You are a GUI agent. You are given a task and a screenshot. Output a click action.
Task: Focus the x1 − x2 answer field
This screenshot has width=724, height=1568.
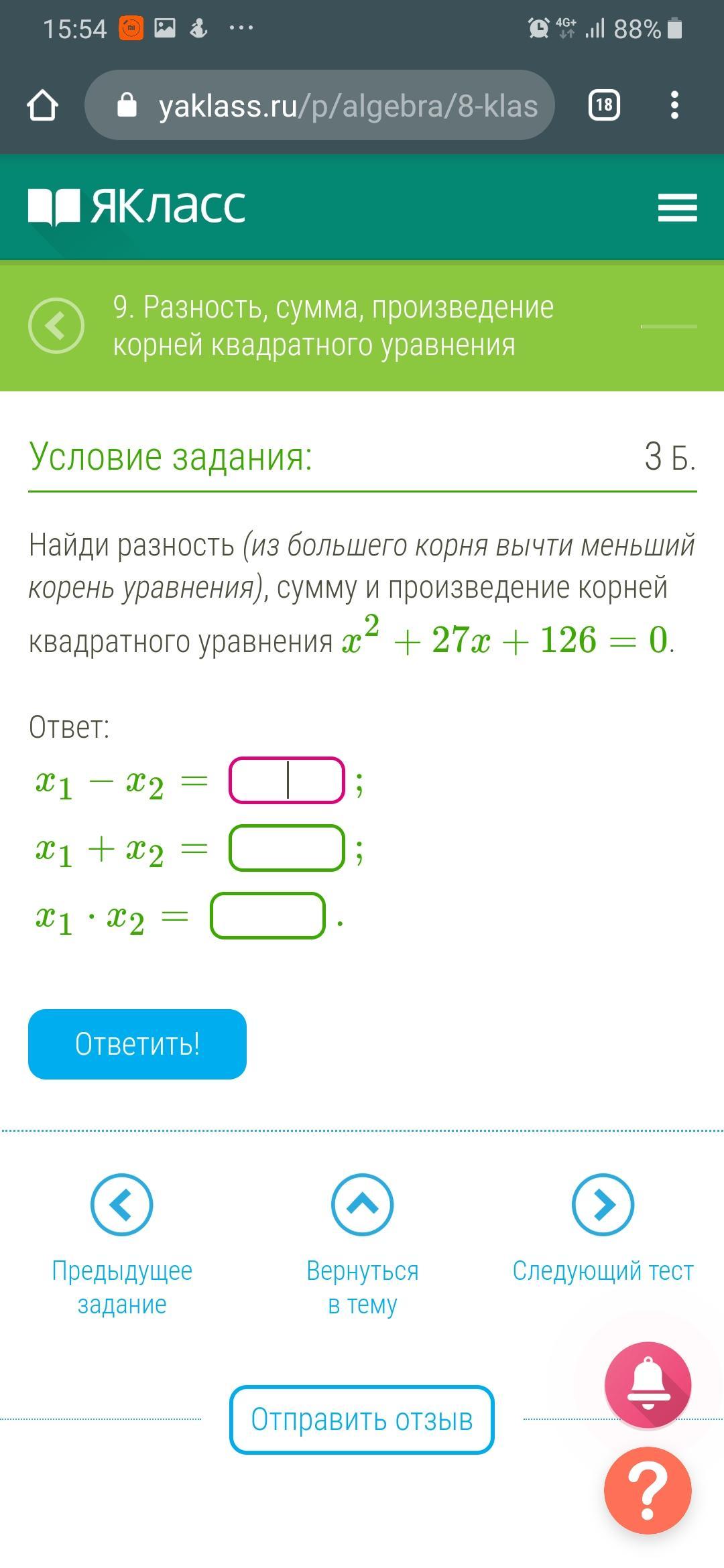[x=287, y=781]
